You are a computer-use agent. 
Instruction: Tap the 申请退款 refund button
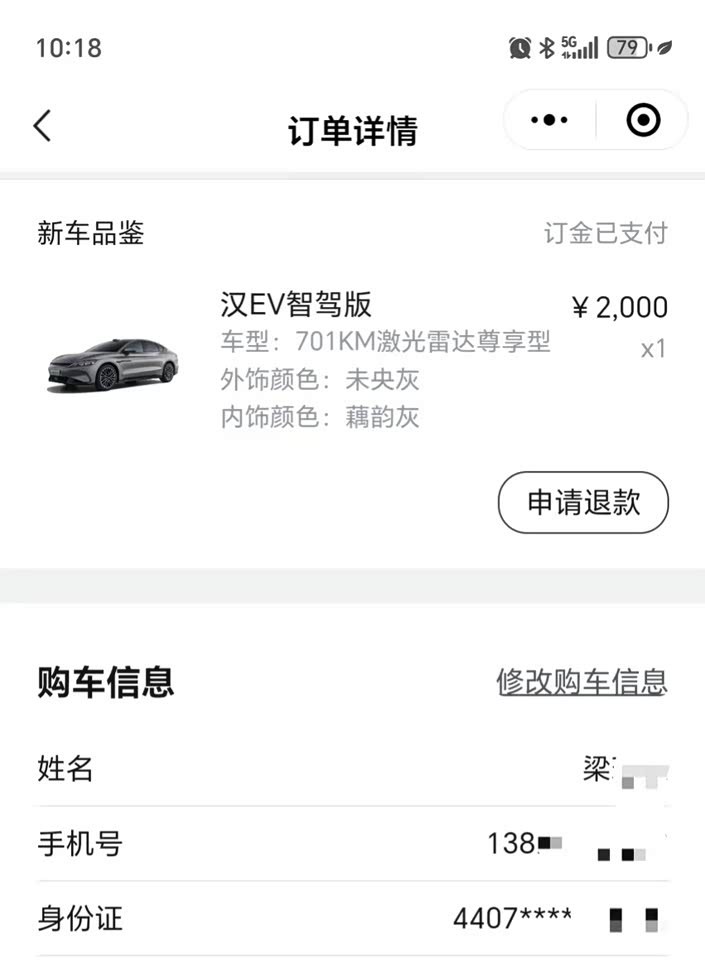point(583,502)
